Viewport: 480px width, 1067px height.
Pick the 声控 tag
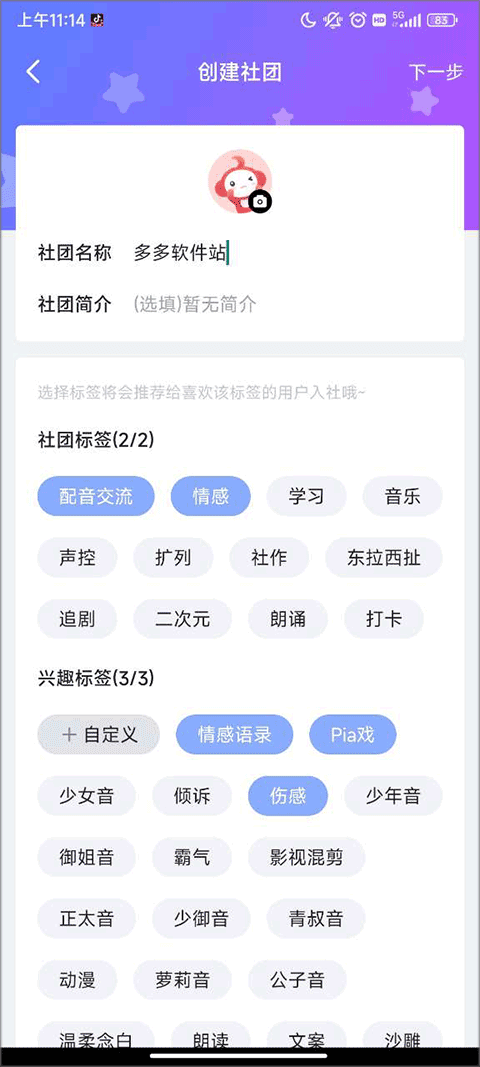pos(77,558)
